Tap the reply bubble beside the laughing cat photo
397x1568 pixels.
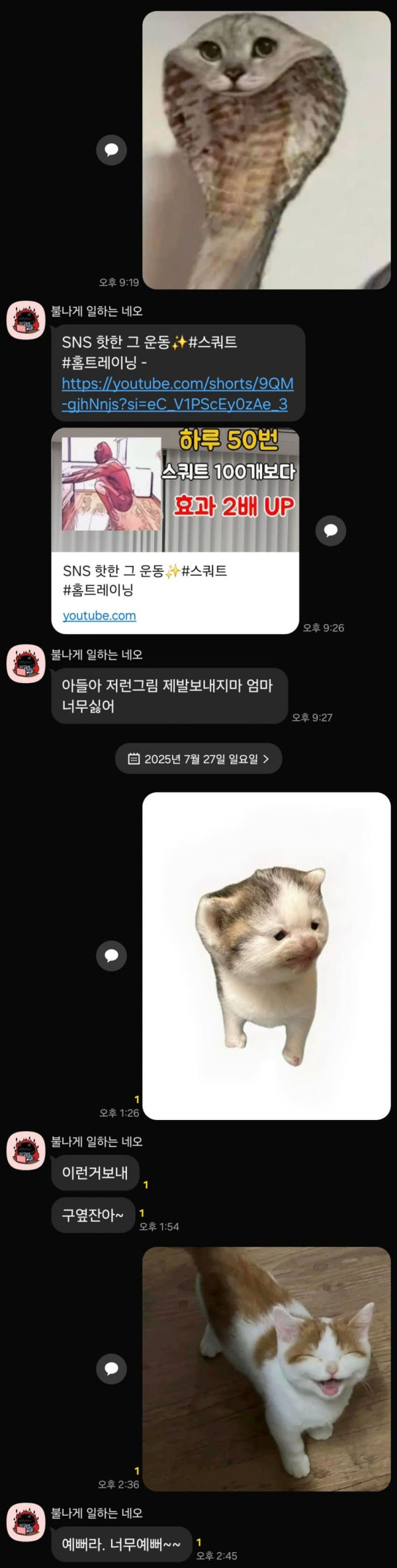[x=111, y=1368]
